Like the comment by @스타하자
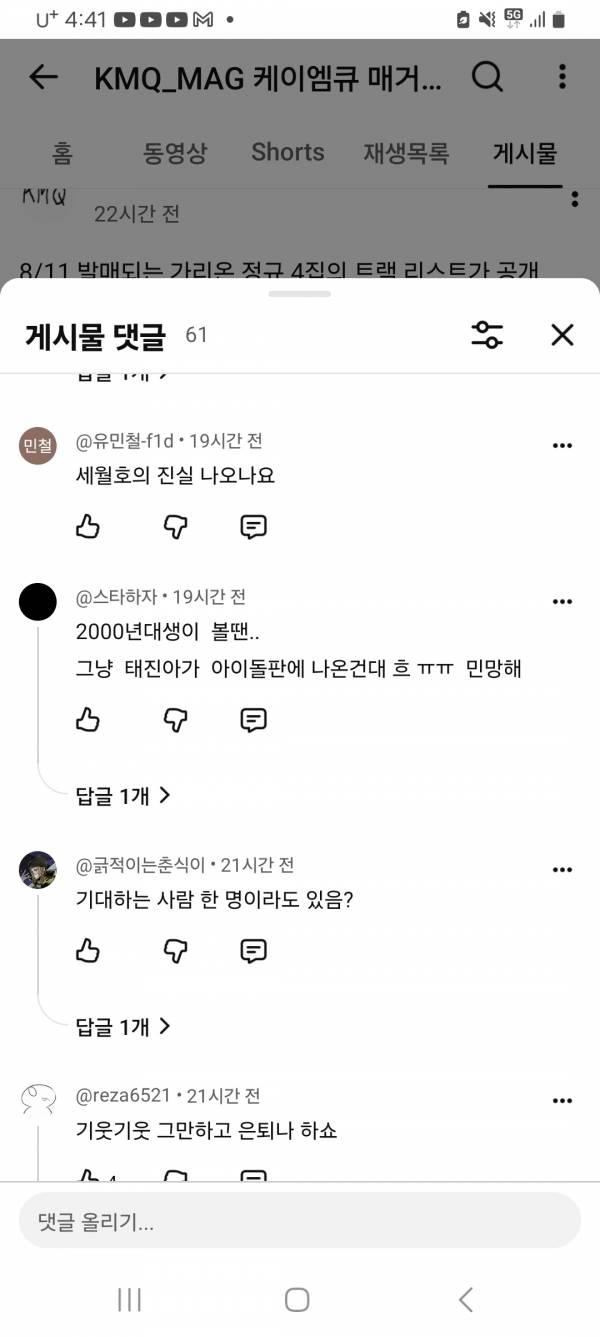 [88, 719]
